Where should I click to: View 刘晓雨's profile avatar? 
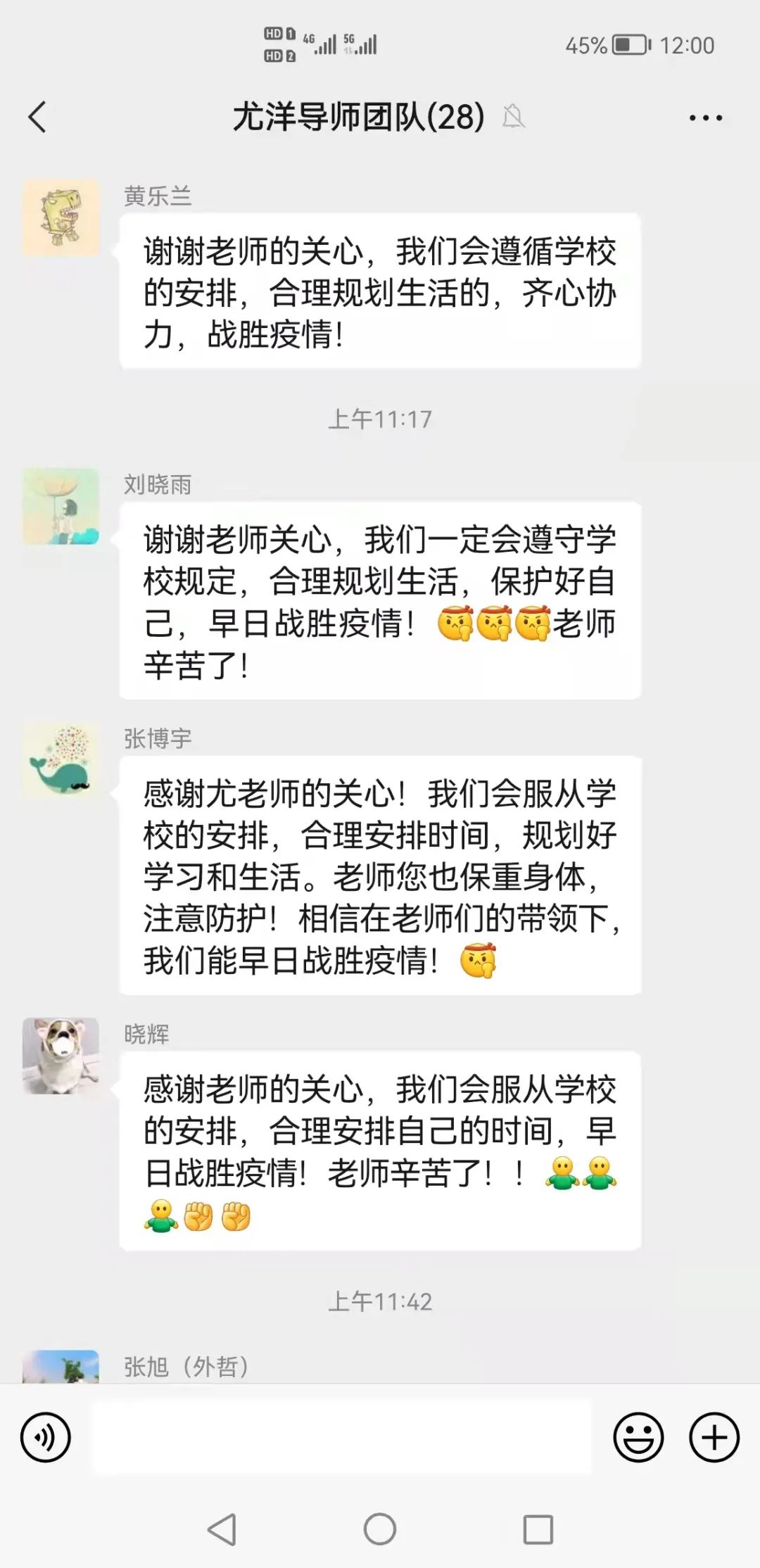click(x=61, y=507)
